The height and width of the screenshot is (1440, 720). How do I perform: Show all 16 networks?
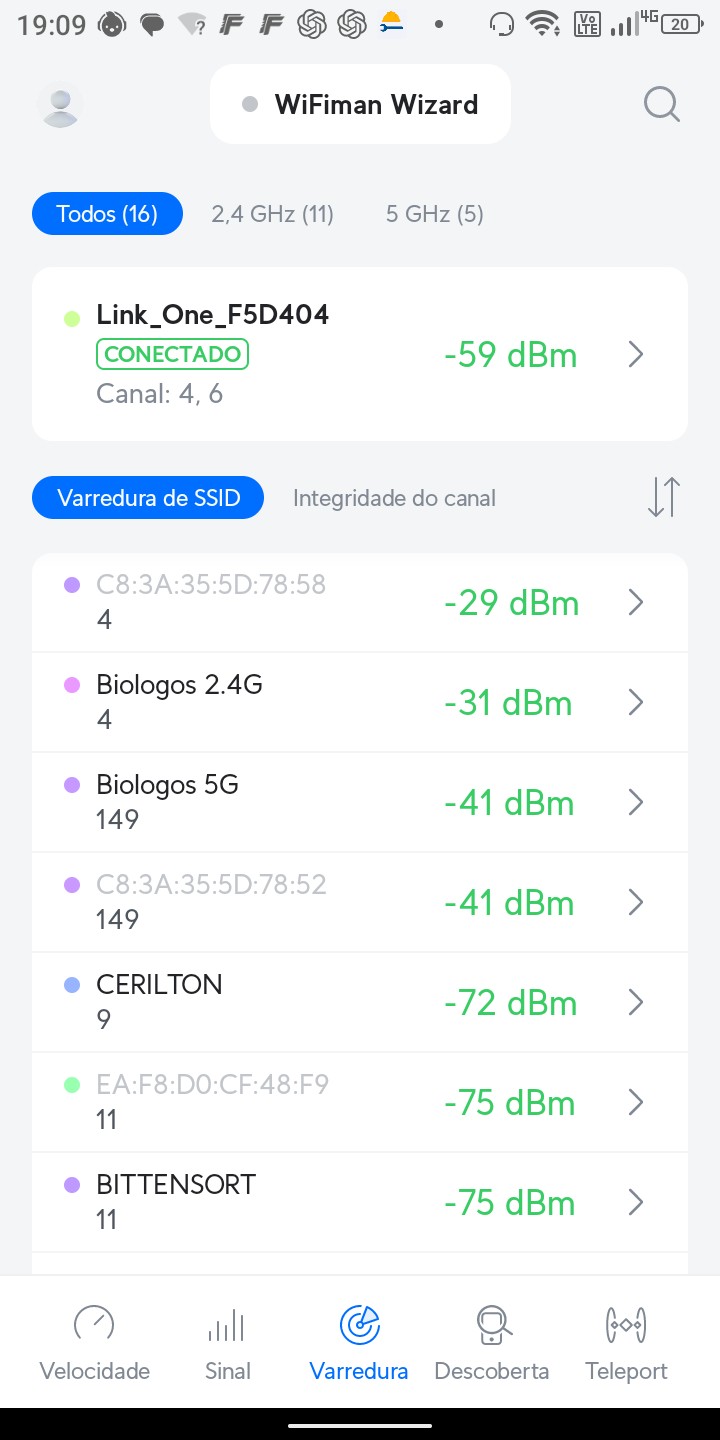(107, 214)
